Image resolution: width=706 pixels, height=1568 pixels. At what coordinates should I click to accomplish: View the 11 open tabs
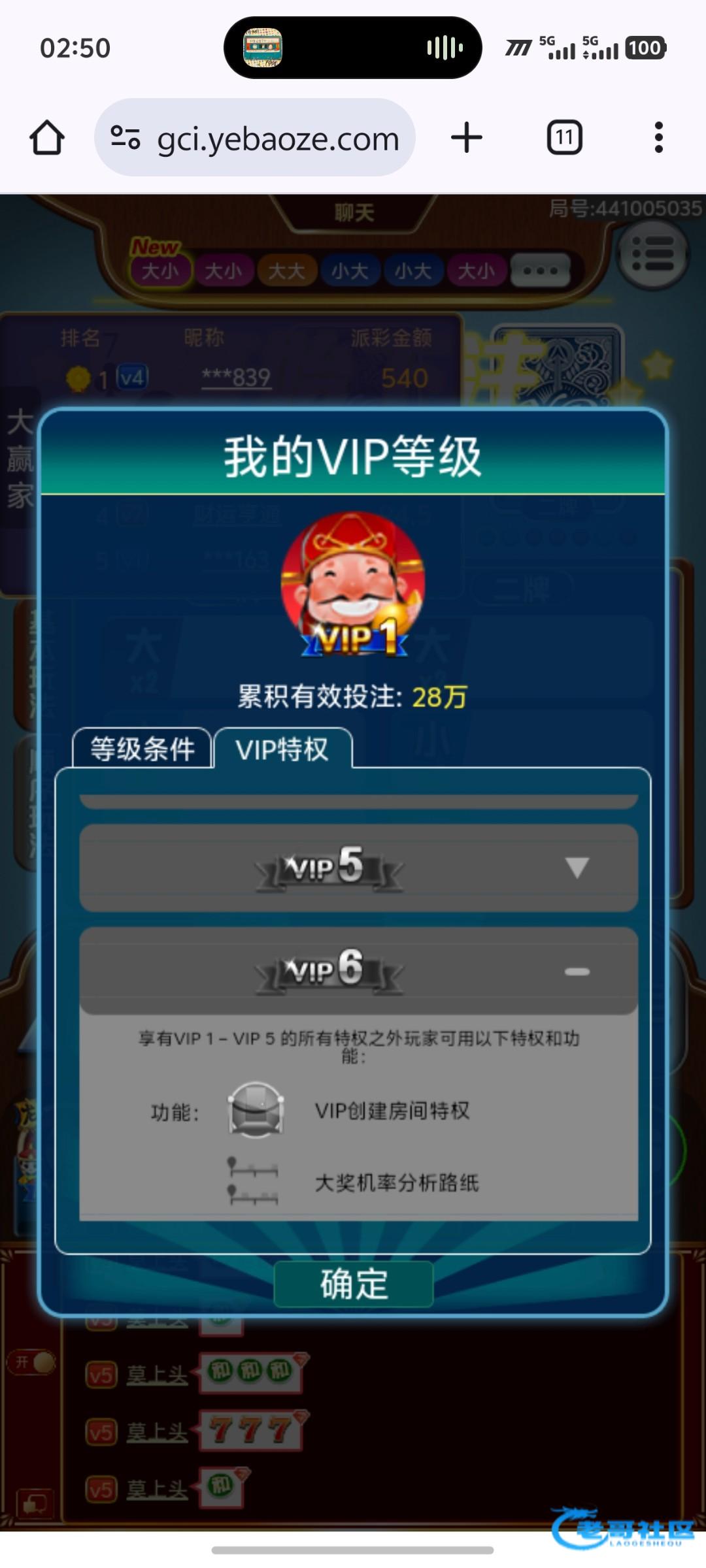coord(564,138)
